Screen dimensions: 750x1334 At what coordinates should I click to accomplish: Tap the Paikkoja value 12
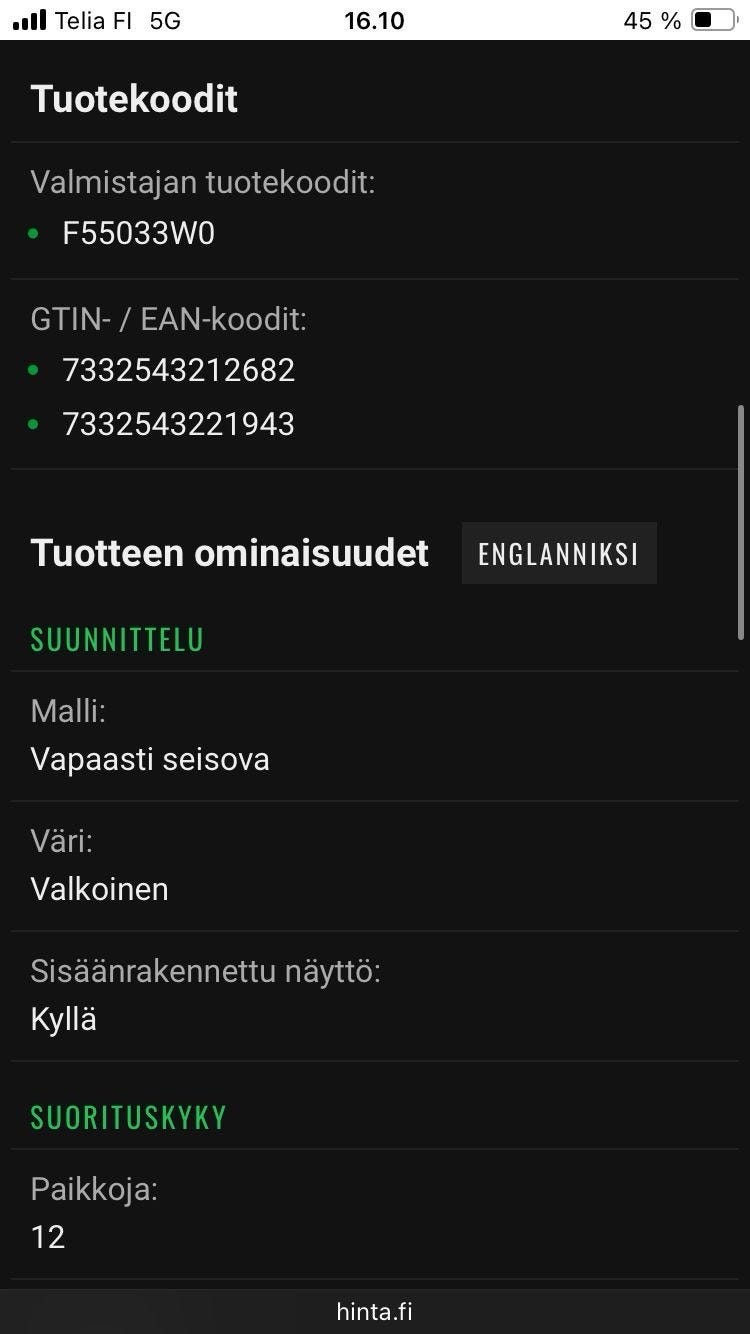tap(46, 1236)
